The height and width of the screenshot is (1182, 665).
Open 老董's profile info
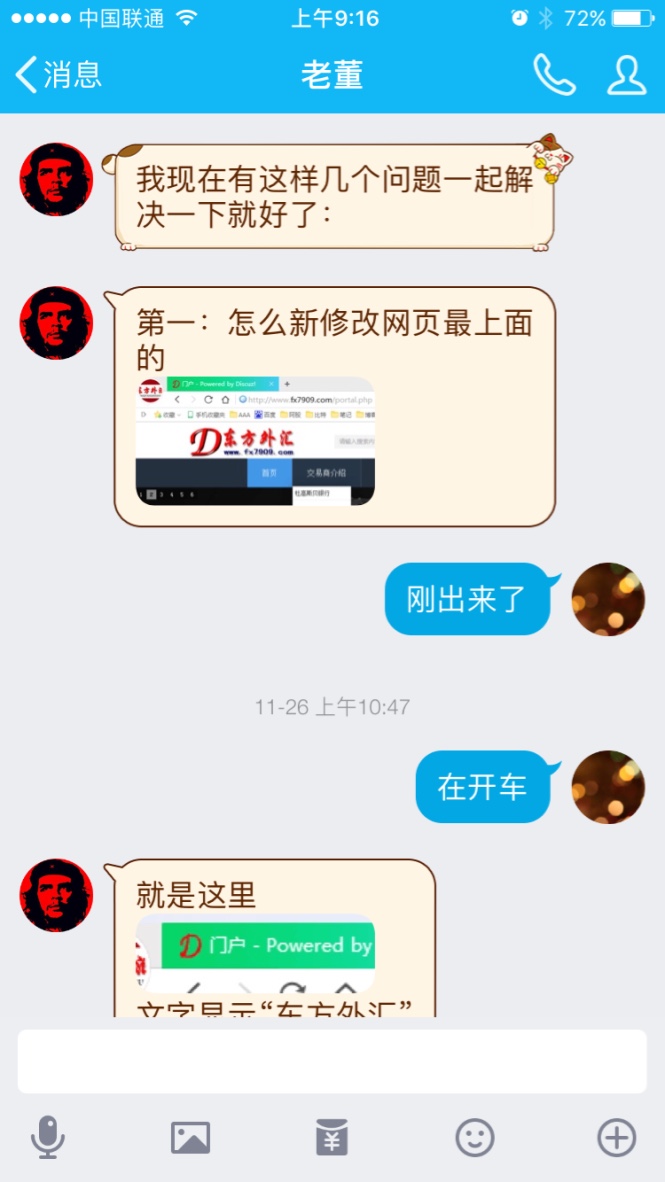click(627, 75)
